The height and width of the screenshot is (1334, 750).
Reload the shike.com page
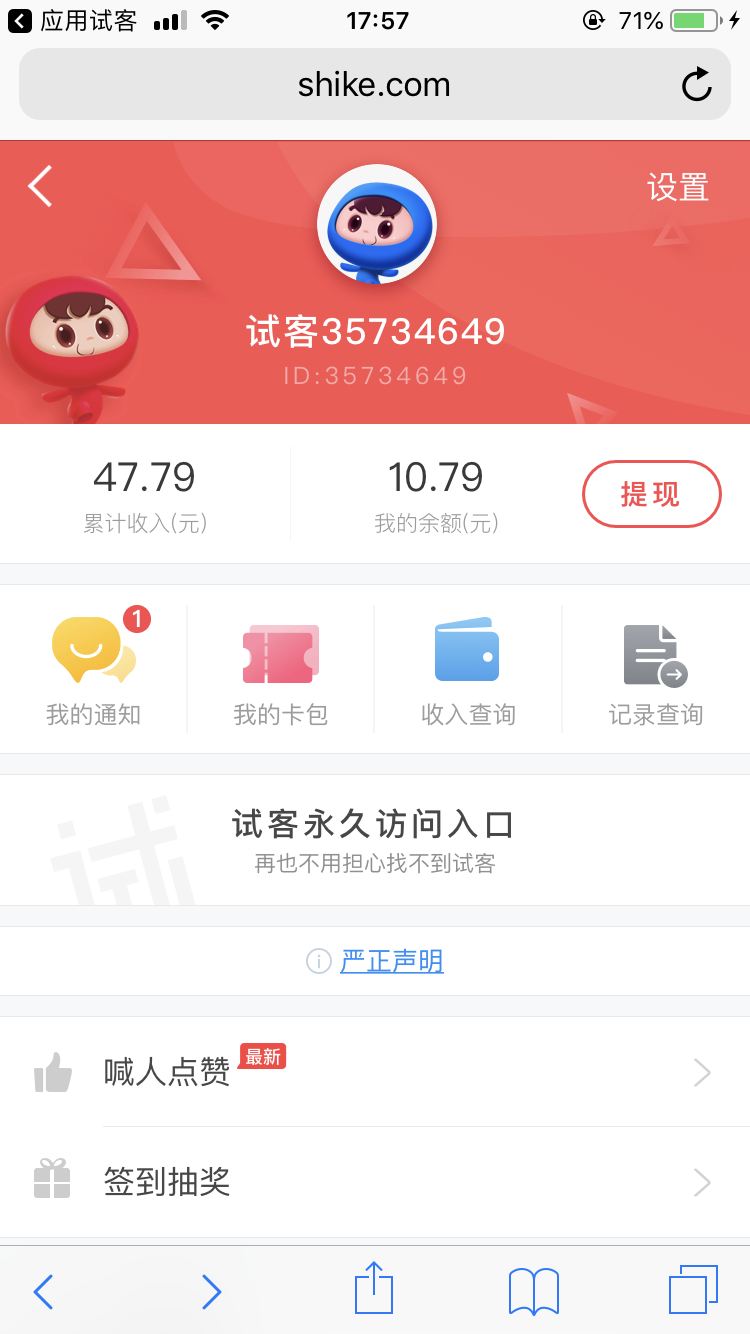[x=696, y=86]
